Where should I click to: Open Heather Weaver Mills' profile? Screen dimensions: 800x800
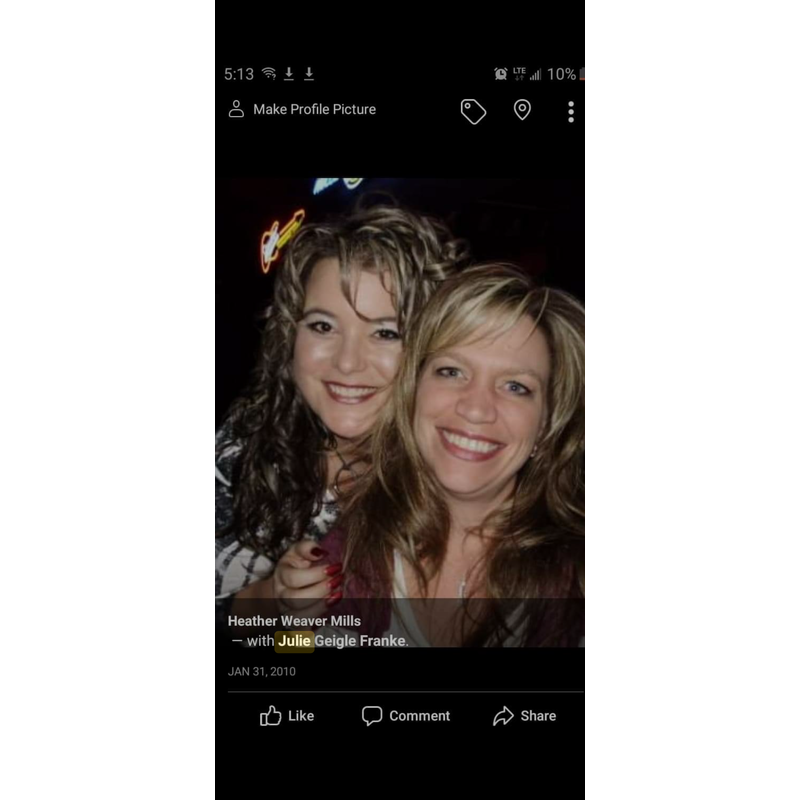point(294,621)
